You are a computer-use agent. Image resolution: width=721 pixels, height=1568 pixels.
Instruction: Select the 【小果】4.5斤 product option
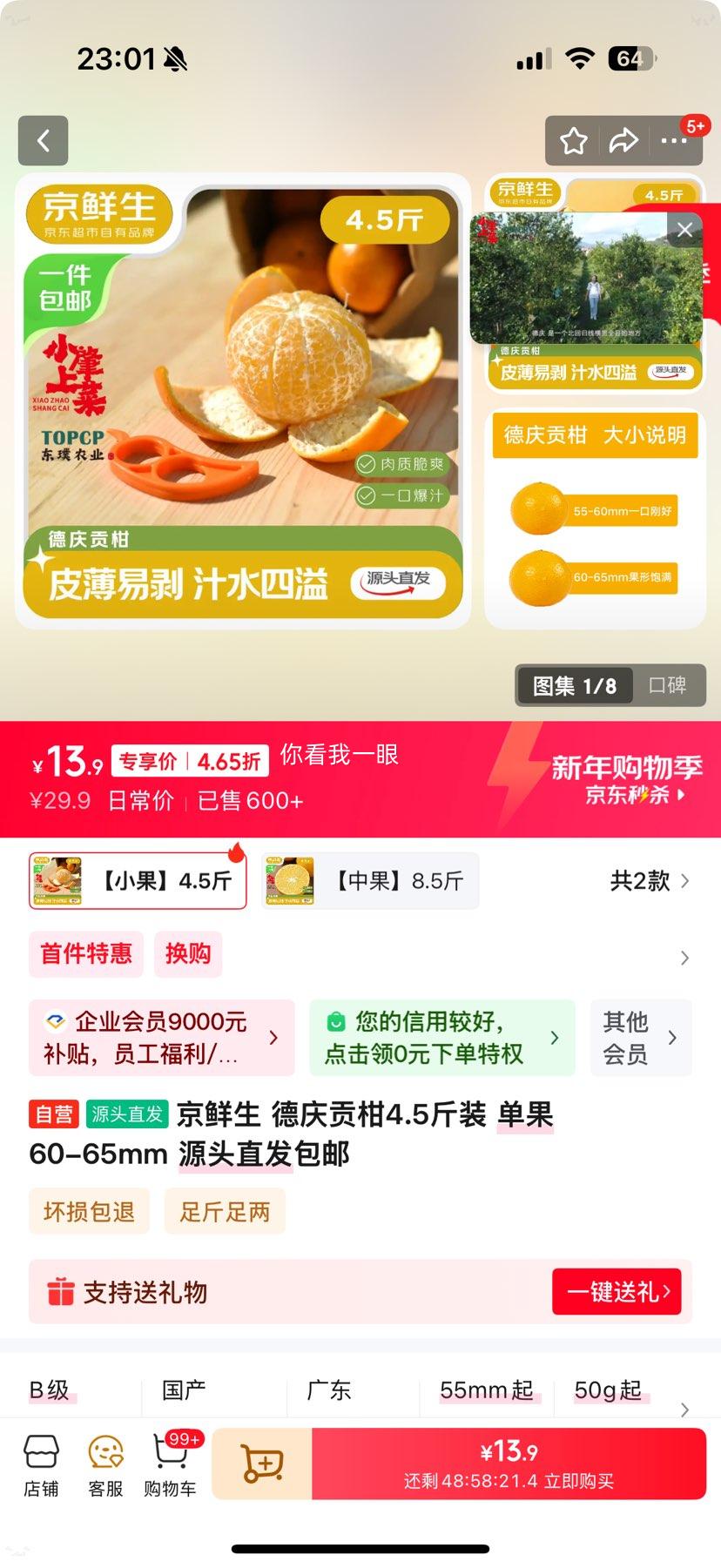pyautogui.click(x=137, y=880)
